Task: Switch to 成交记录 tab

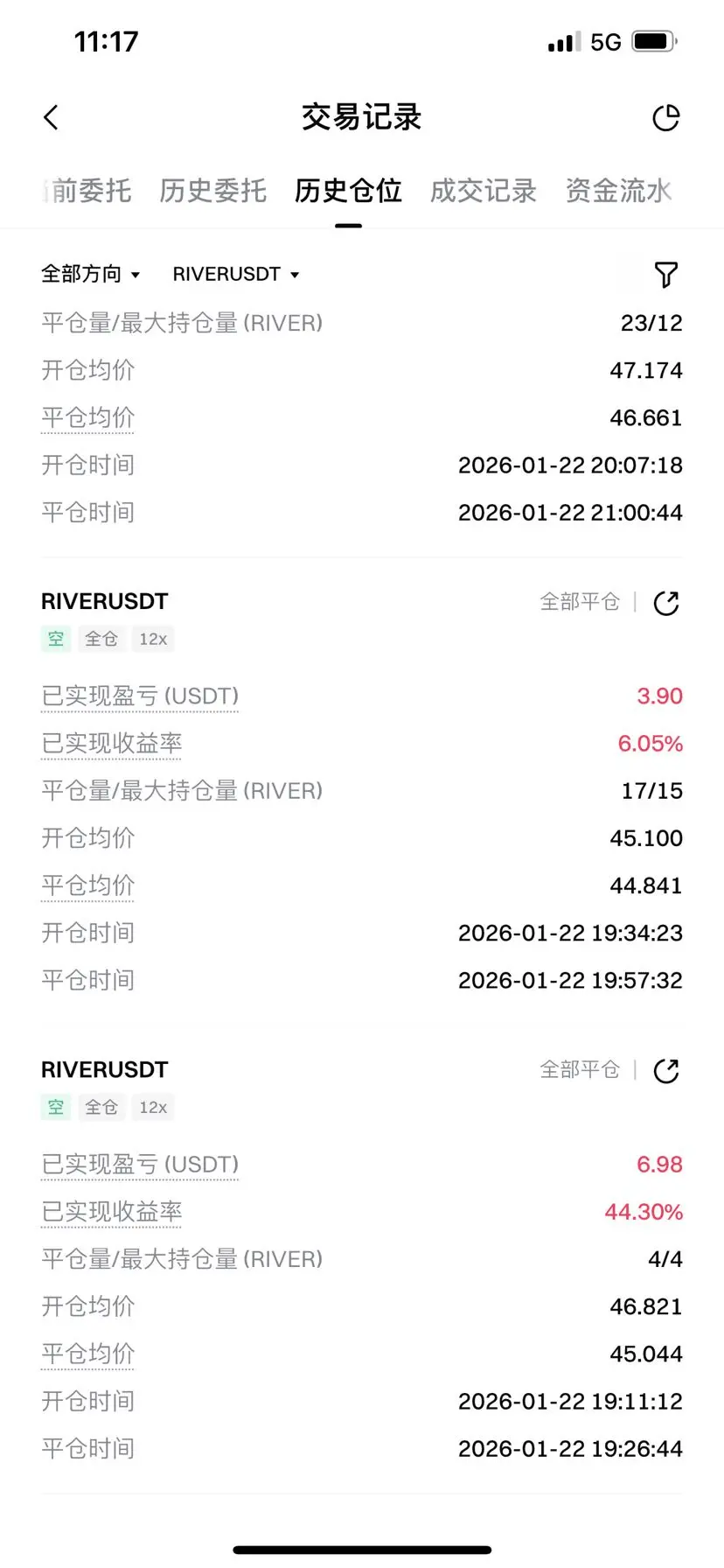Action: click(x=483, y=191)
